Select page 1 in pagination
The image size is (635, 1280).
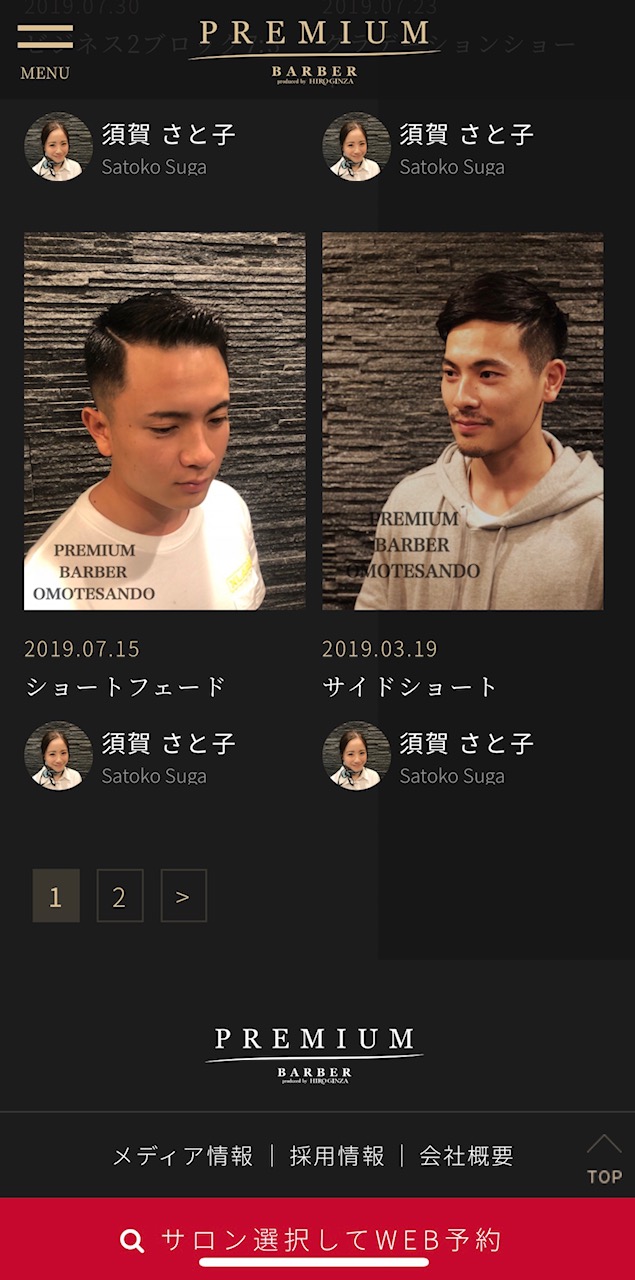(56, 896)
